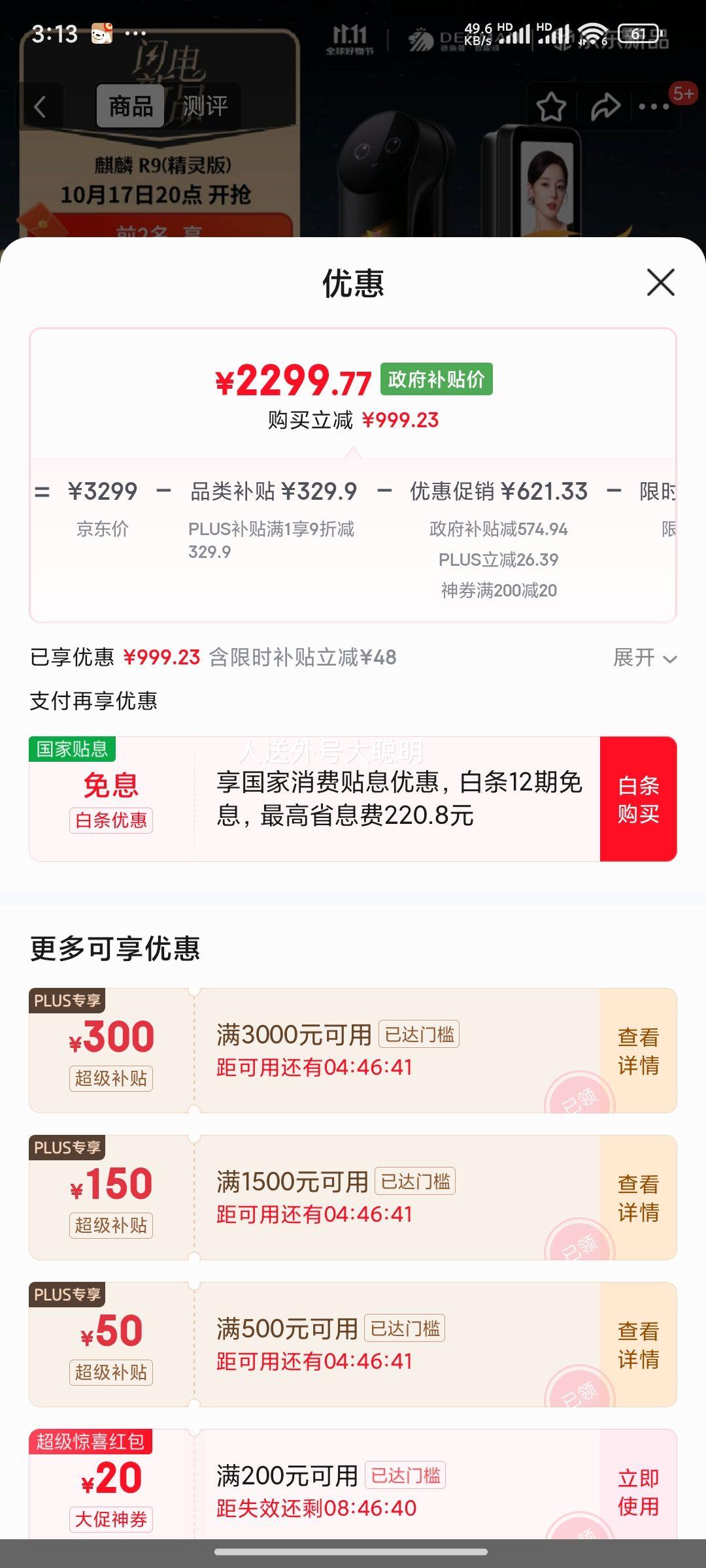The width and height of the screenshot is (706, 1568).
Task: Check details of the ¥50 超级补贴 coupon
Action: coord(638,1345)
